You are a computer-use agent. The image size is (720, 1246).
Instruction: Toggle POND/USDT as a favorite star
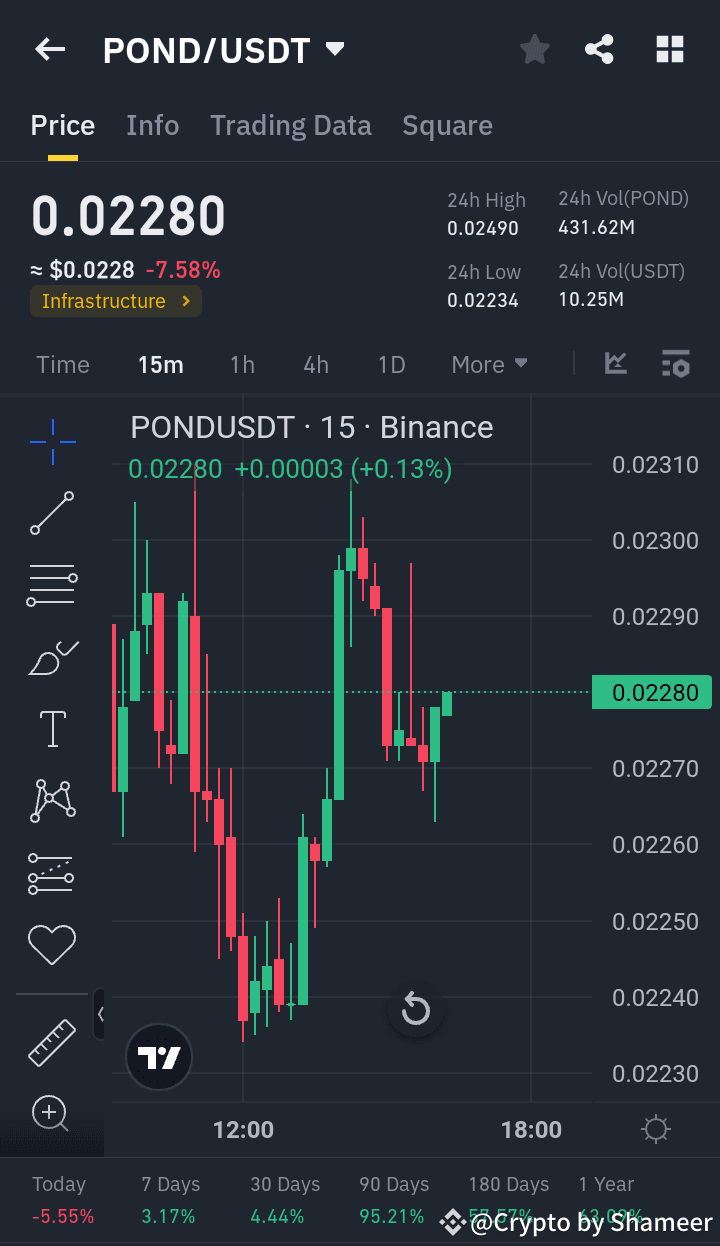[x=534, y=48]
